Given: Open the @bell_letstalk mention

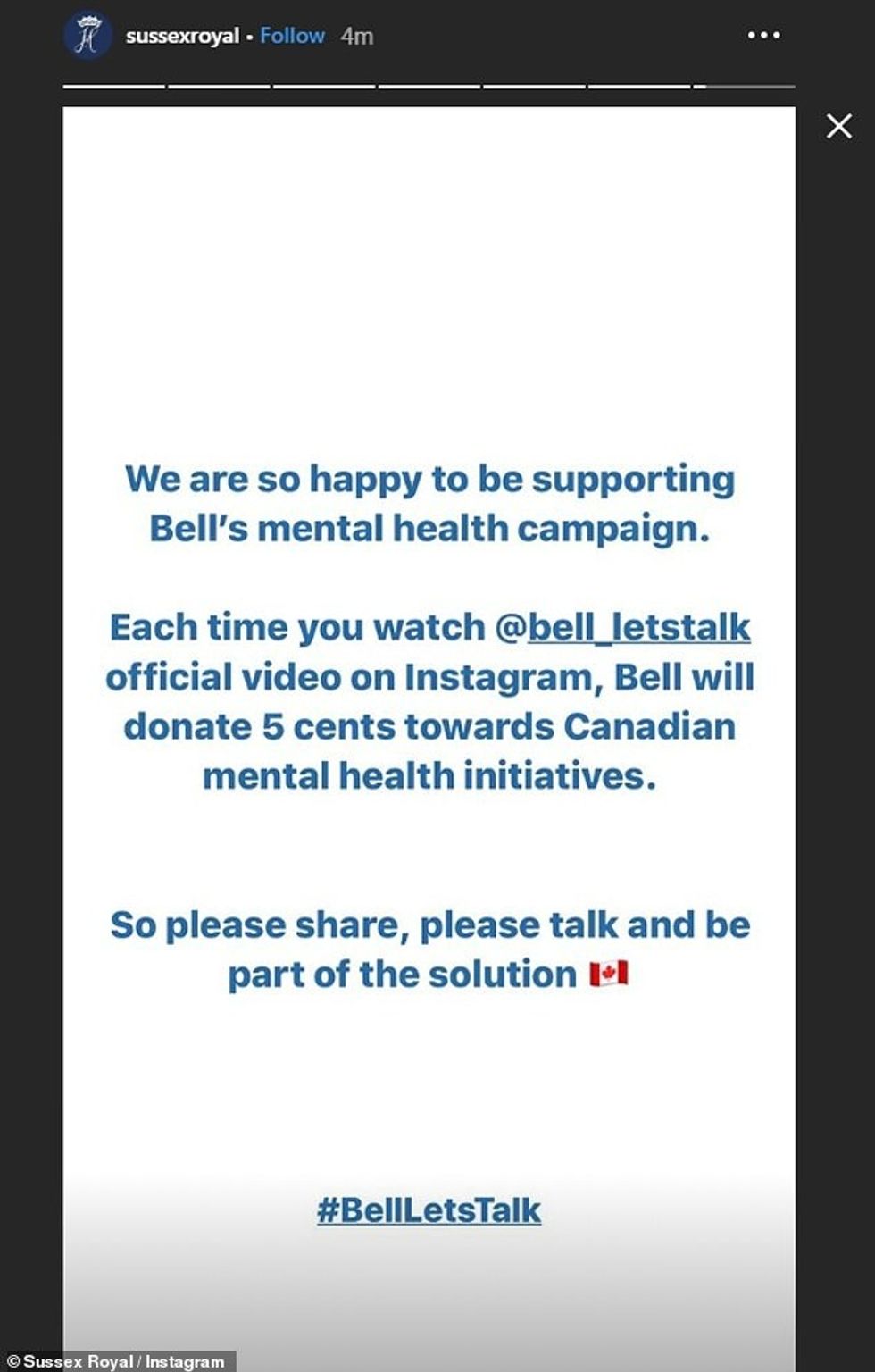Looking at the screenshot, I should coord(623,628).
